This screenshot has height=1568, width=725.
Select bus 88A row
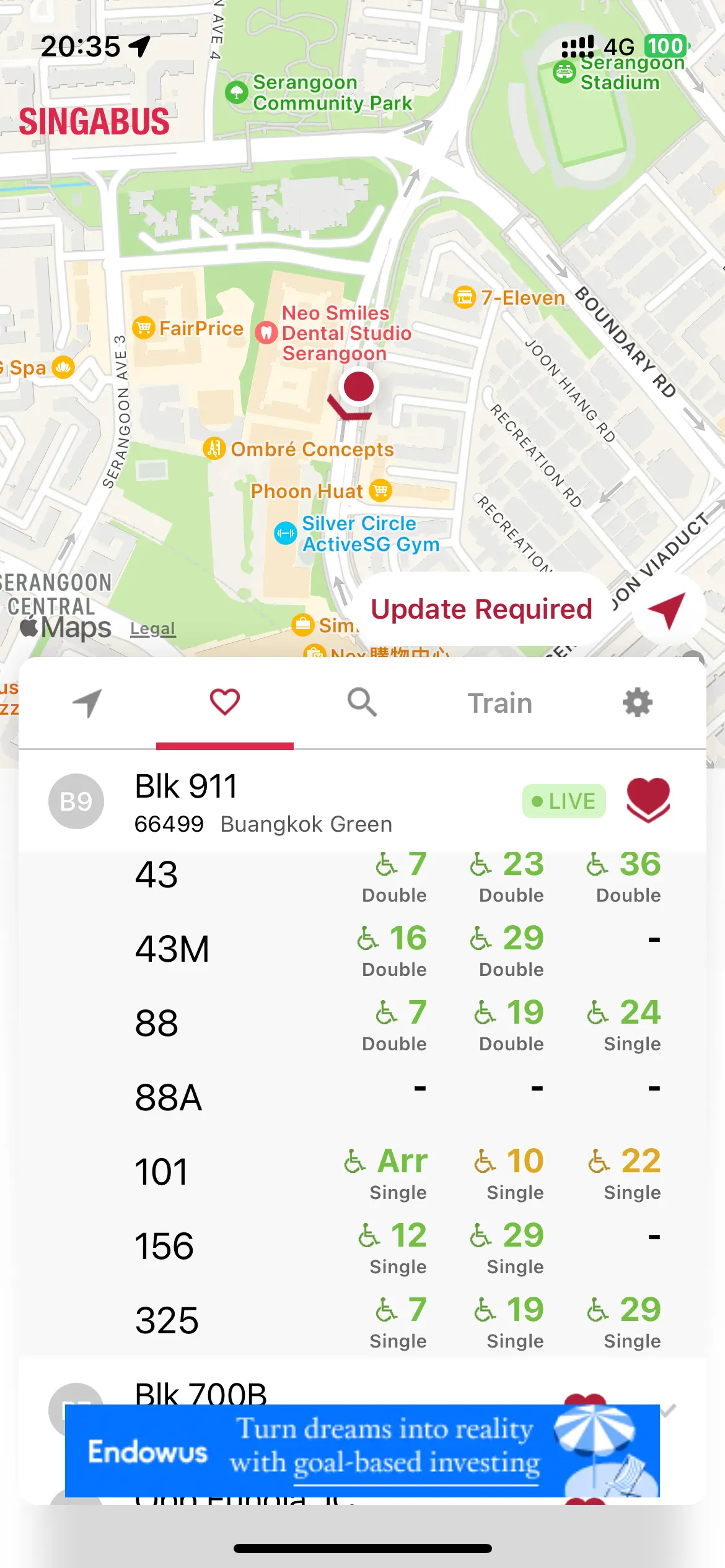pos(362,1097)
